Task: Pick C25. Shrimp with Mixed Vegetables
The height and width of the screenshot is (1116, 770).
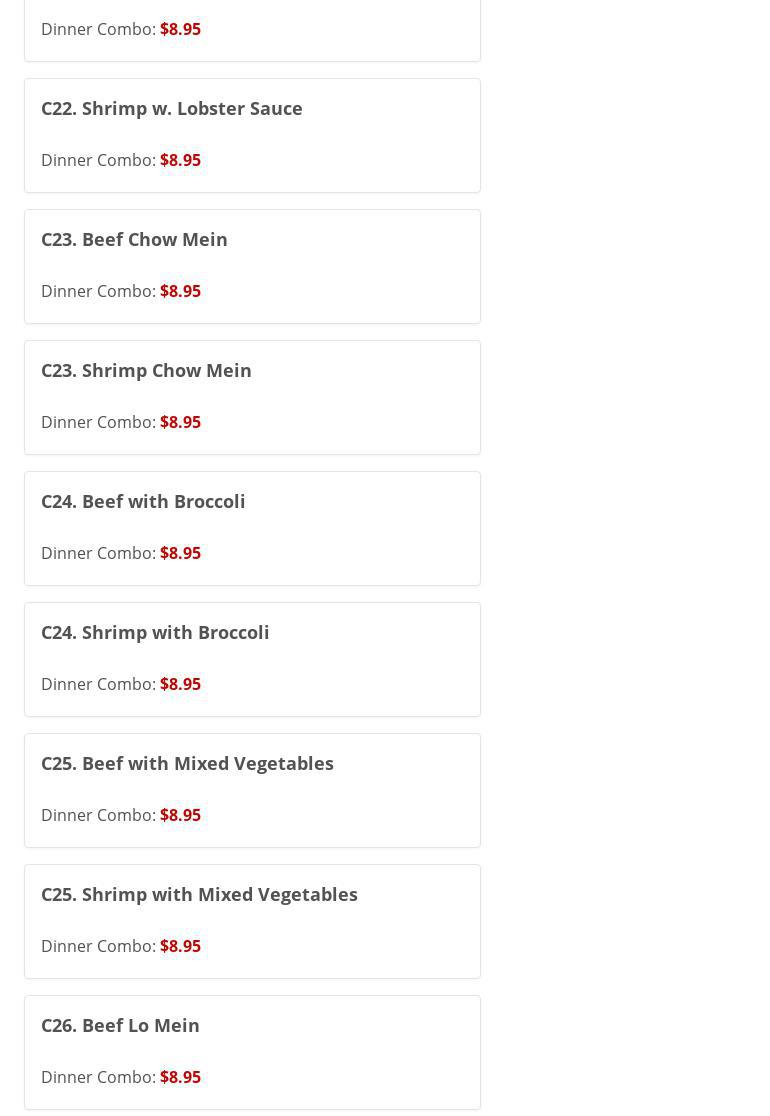Action: click(199, 895)
